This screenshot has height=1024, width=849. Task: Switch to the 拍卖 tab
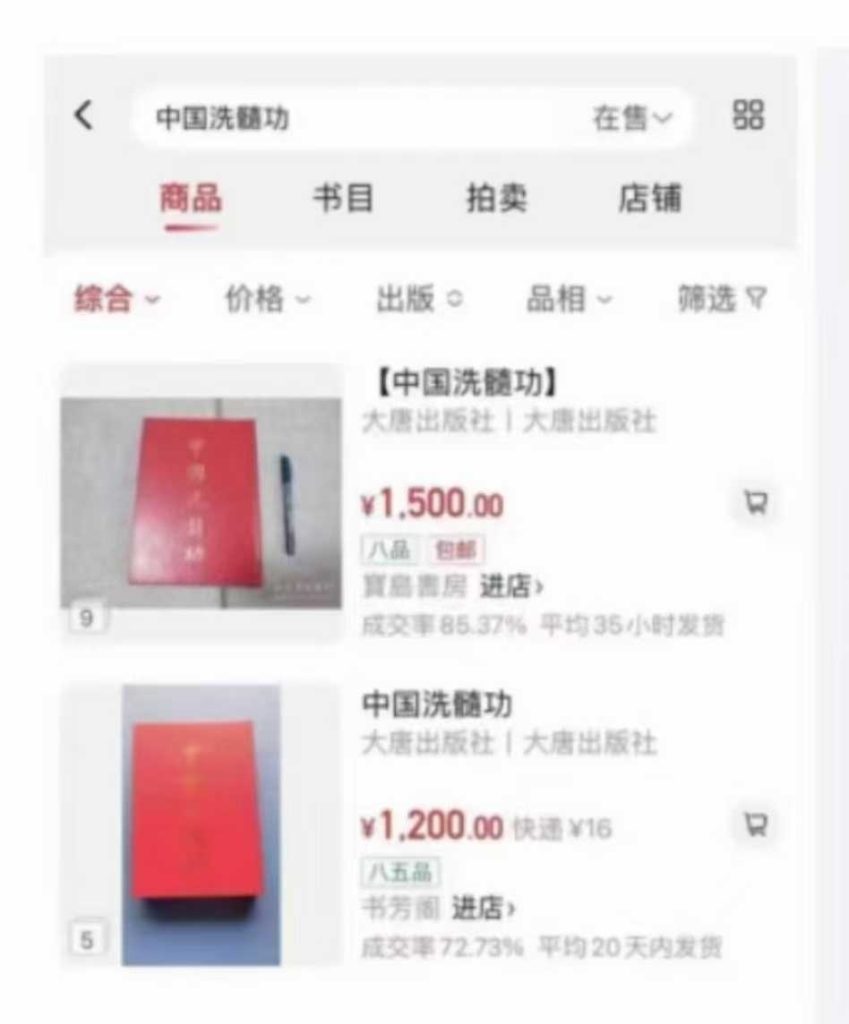tap(496, 199)
